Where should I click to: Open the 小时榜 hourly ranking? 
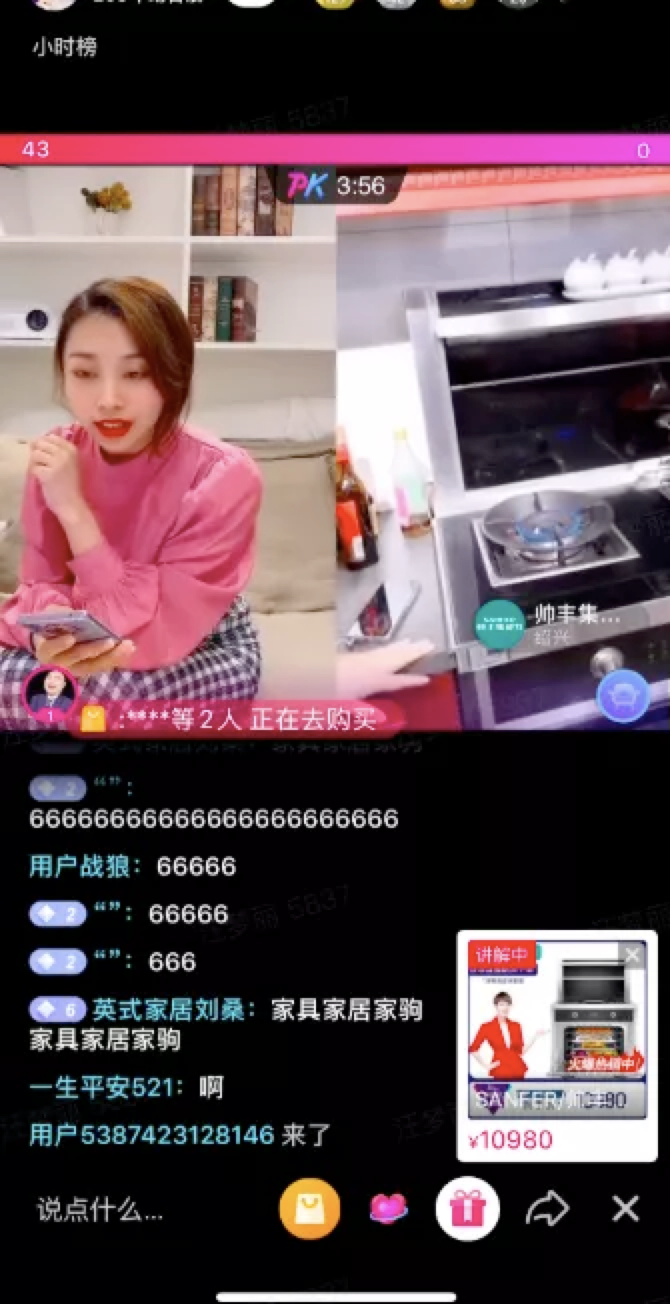tap(64, 47)
